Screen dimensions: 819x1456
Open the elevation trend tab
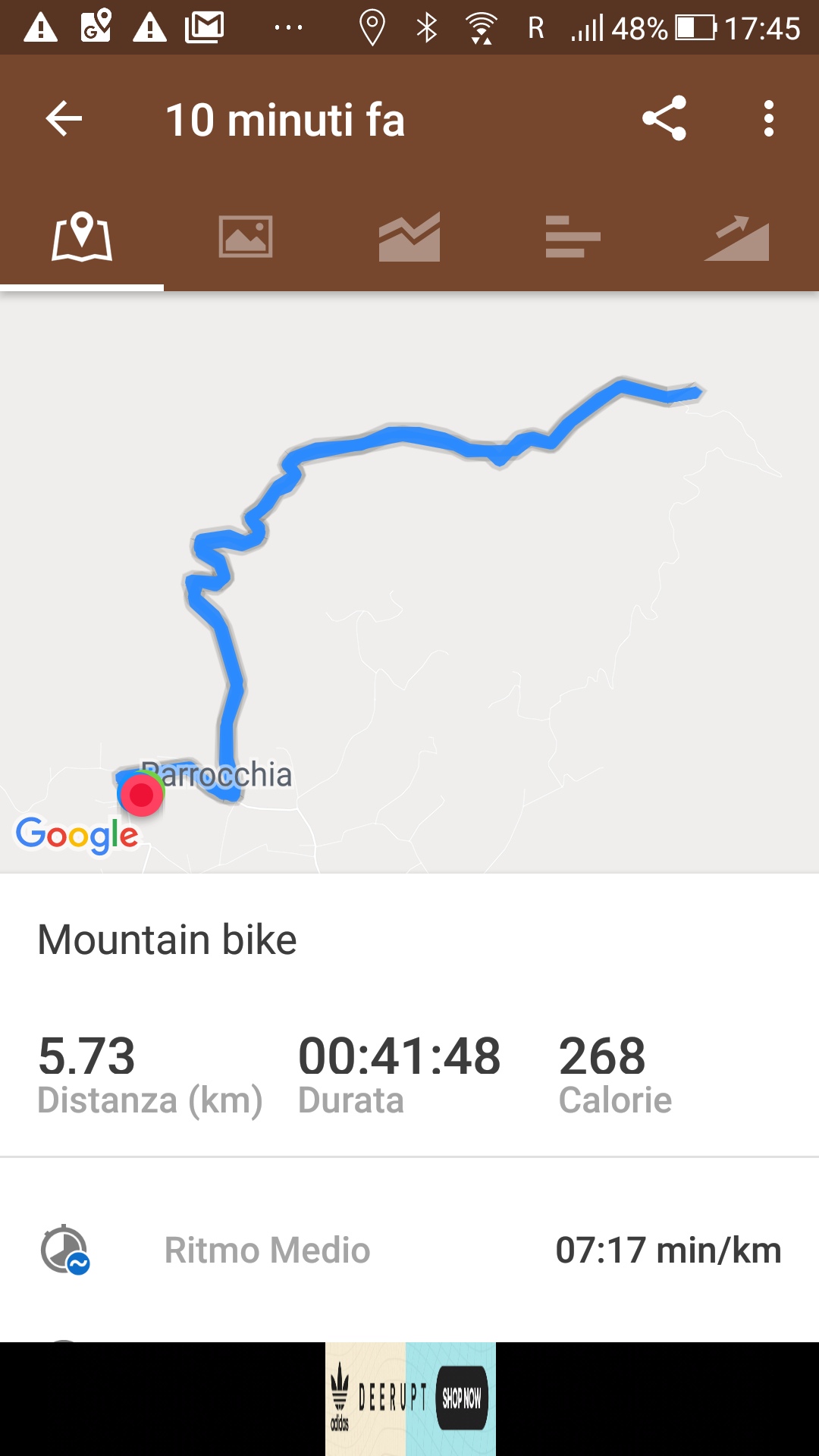pos(736,238)
